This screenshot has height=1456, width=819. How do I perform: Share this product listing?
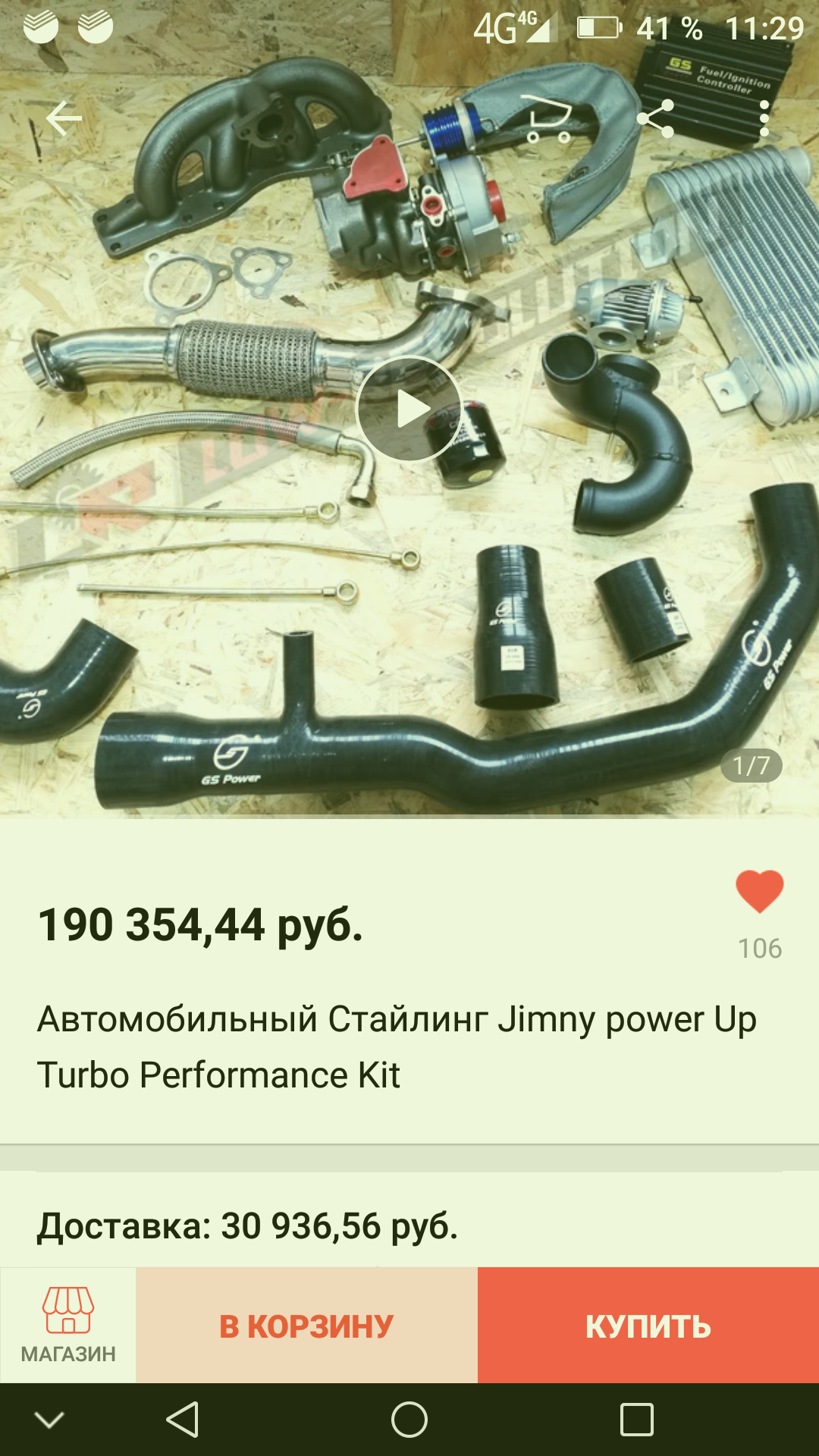coord(656,119)
